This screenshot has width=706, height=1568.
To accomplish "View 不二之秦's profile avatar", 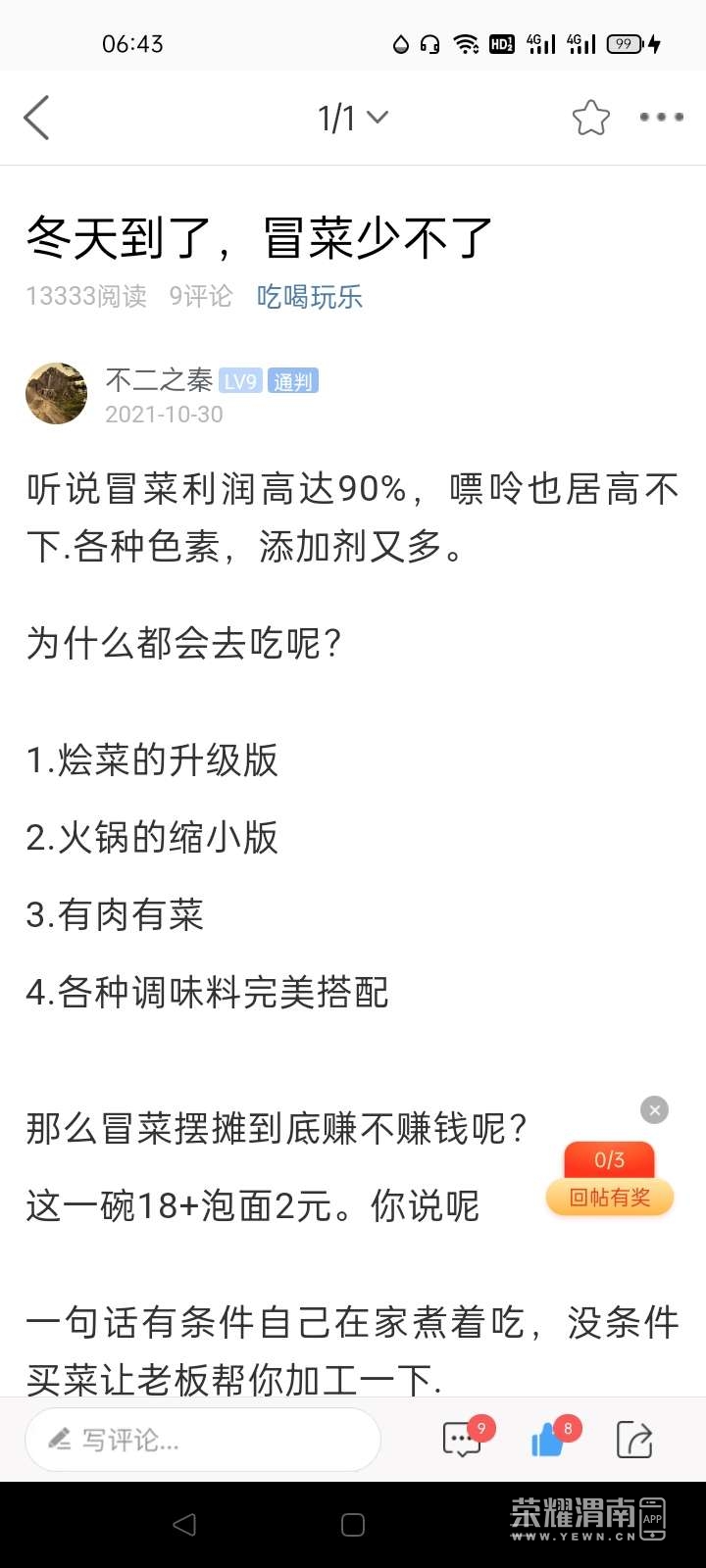I will pos(56,394).
